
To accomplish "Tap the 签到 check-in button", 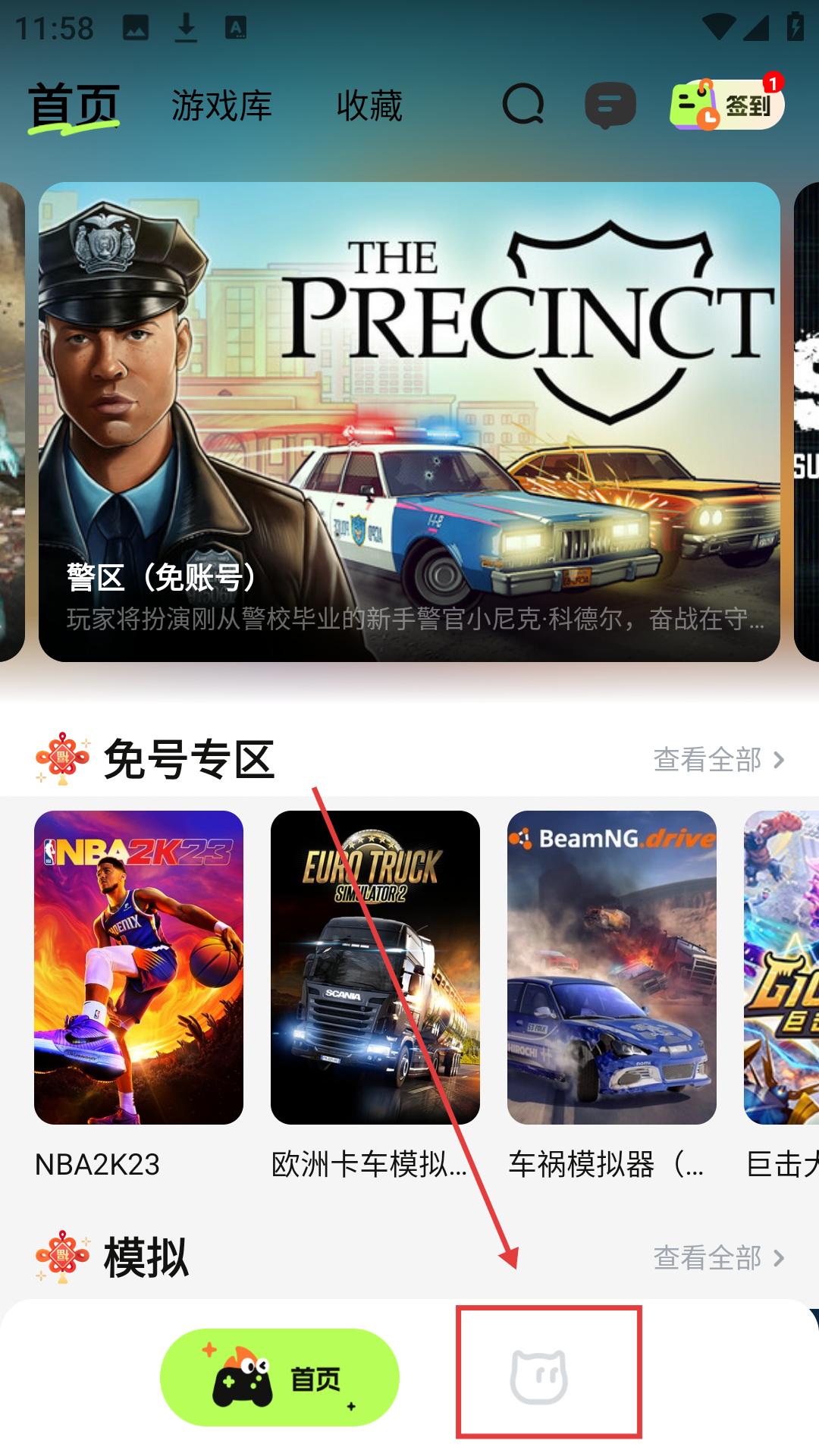I will 726,105.
